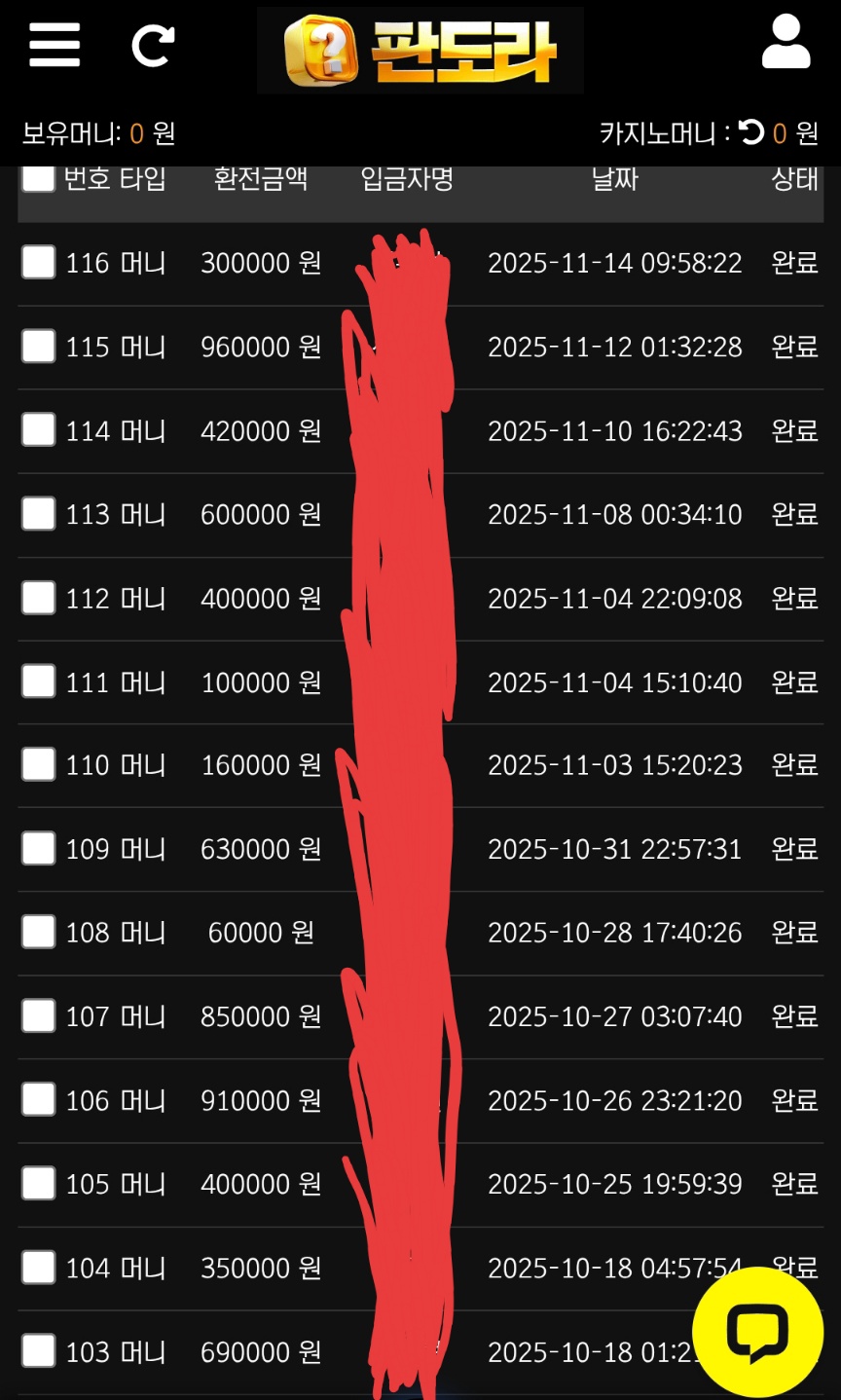
Task: Check row 110's checkbox
Action: tap(39, 764)
